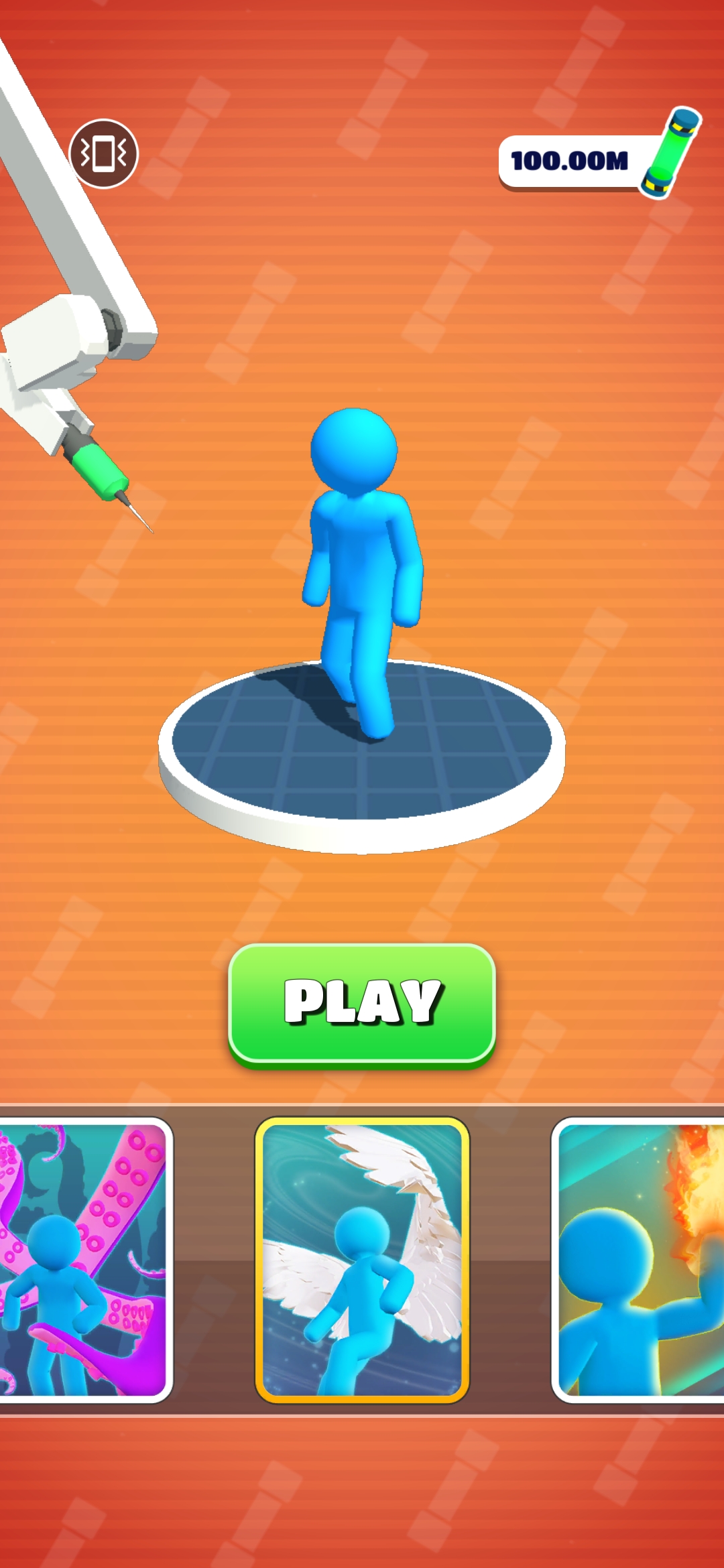Choose the white wings mutation card
724x1568 pixels.
(362, 1260)
